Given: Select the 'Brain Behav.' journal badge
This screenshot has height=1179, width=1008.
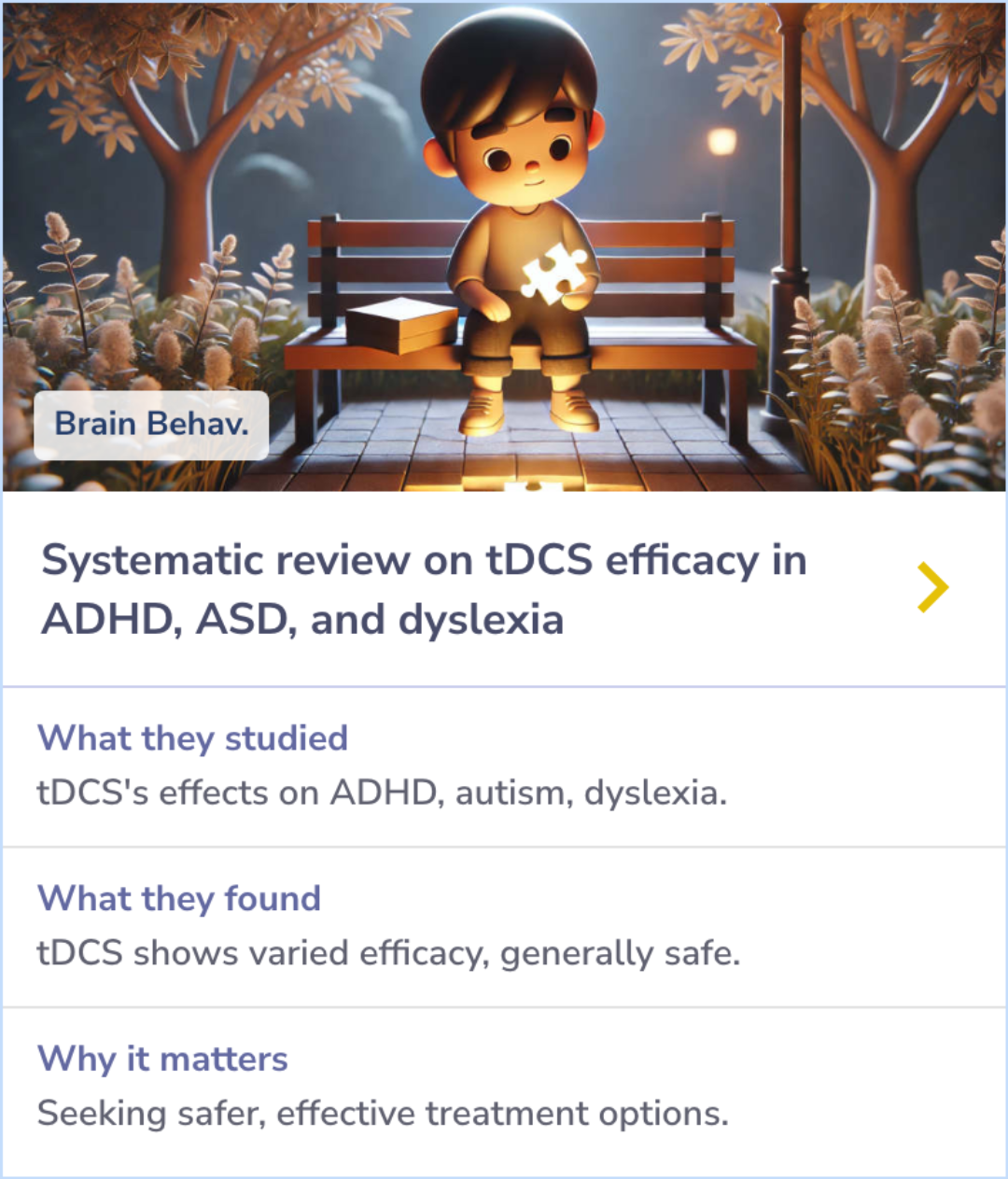Looking at the screenshot, I should [x=152, y=425].
